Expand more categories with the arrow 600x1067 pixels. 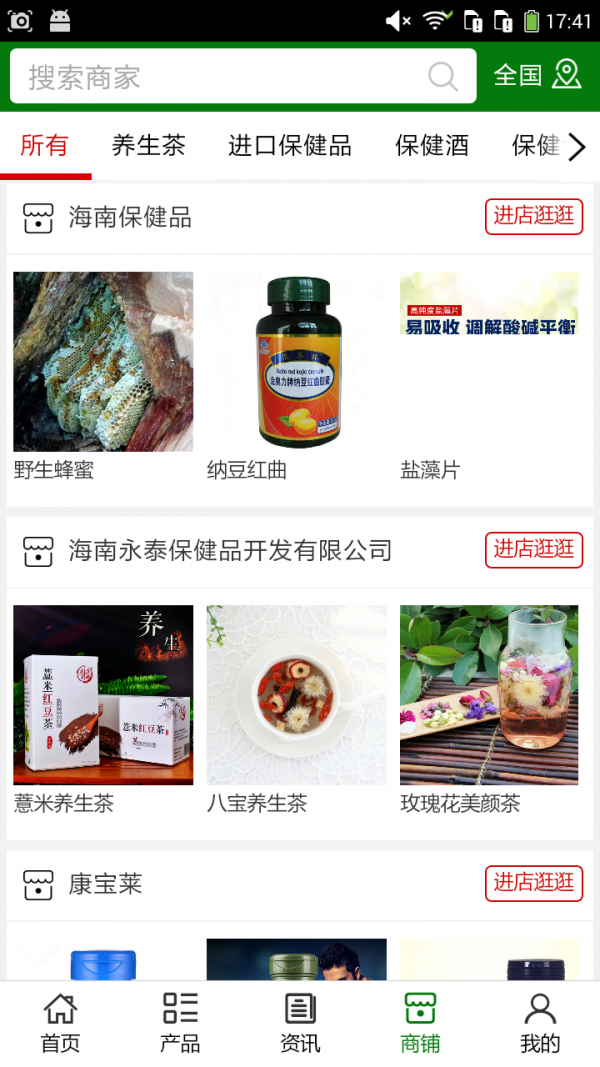577,148
